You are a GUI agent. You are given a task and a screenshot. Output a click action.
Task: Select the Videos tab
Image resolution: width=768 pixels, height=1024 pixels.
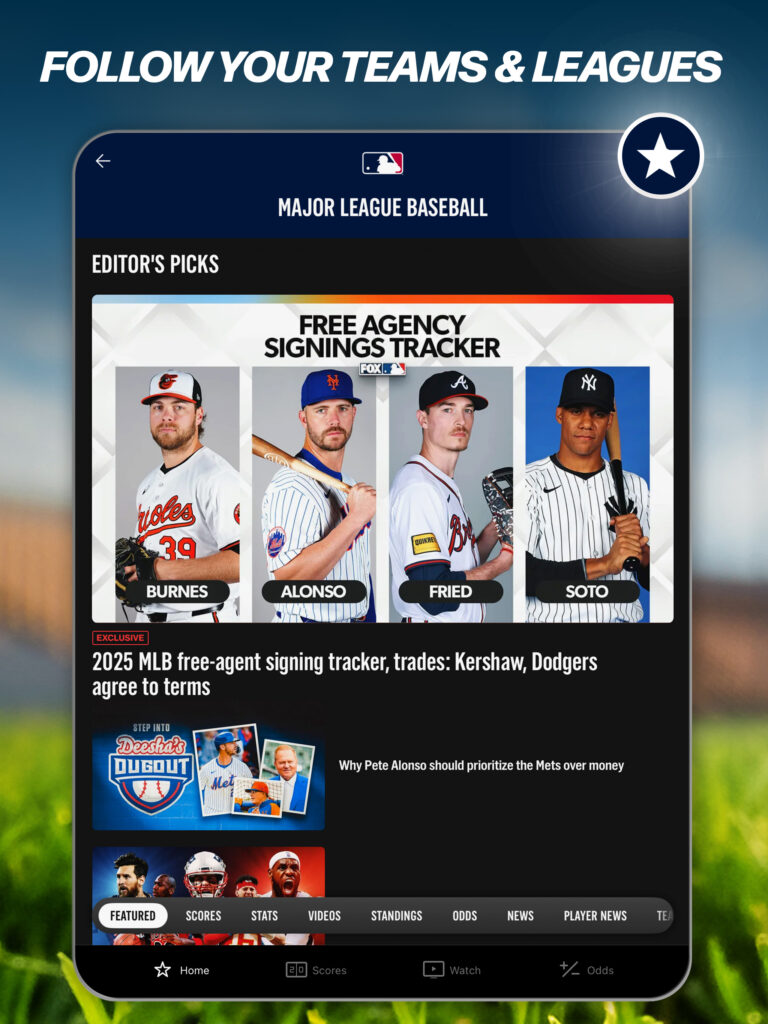[325, 915]
